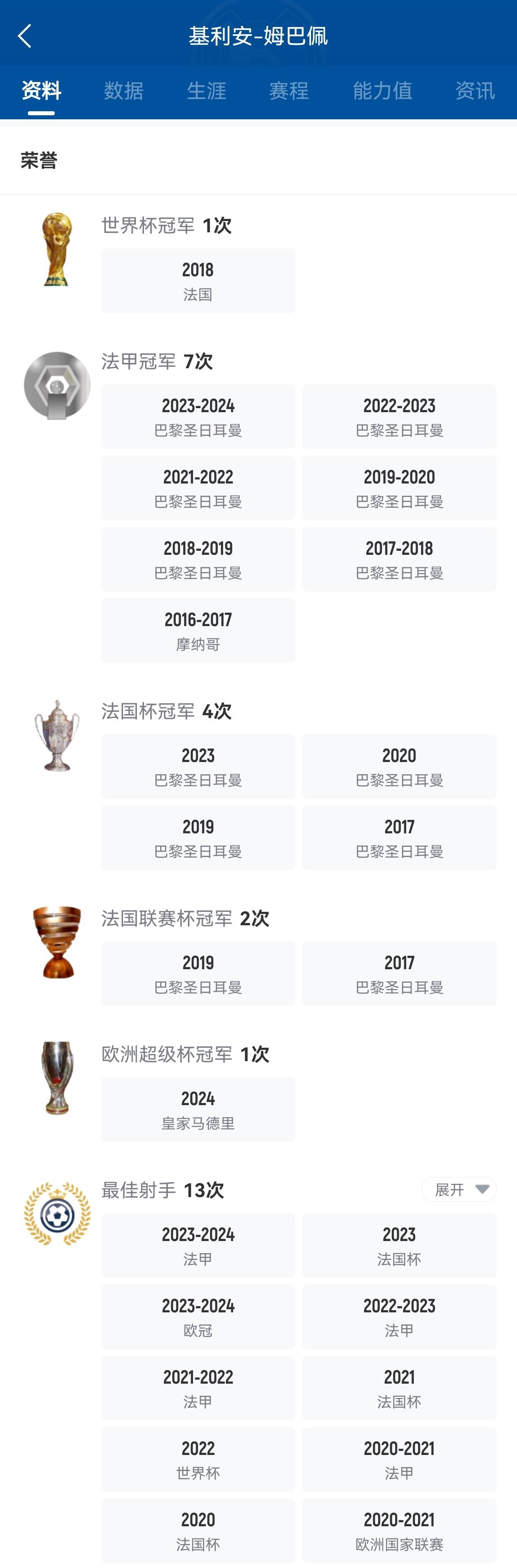Go back using the header arrow

(25, 36)
